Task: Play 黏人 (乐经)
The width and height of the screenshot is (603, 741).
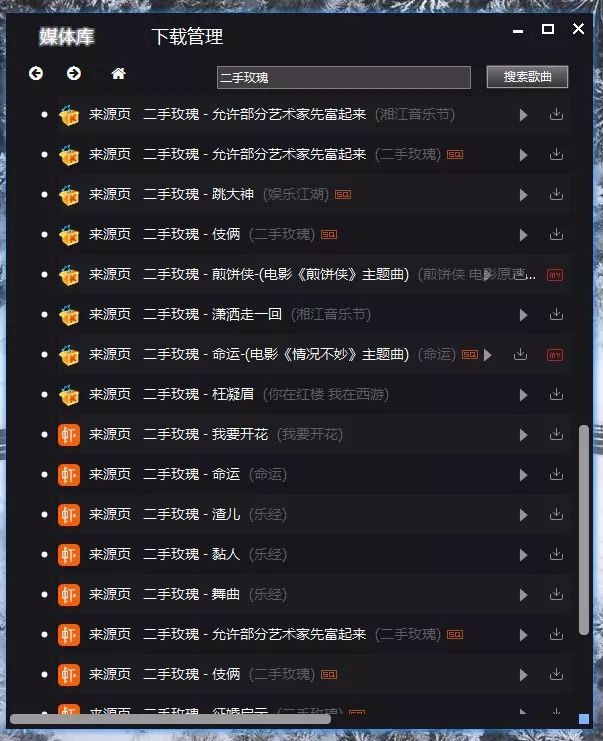Action: tap(523, 555)
